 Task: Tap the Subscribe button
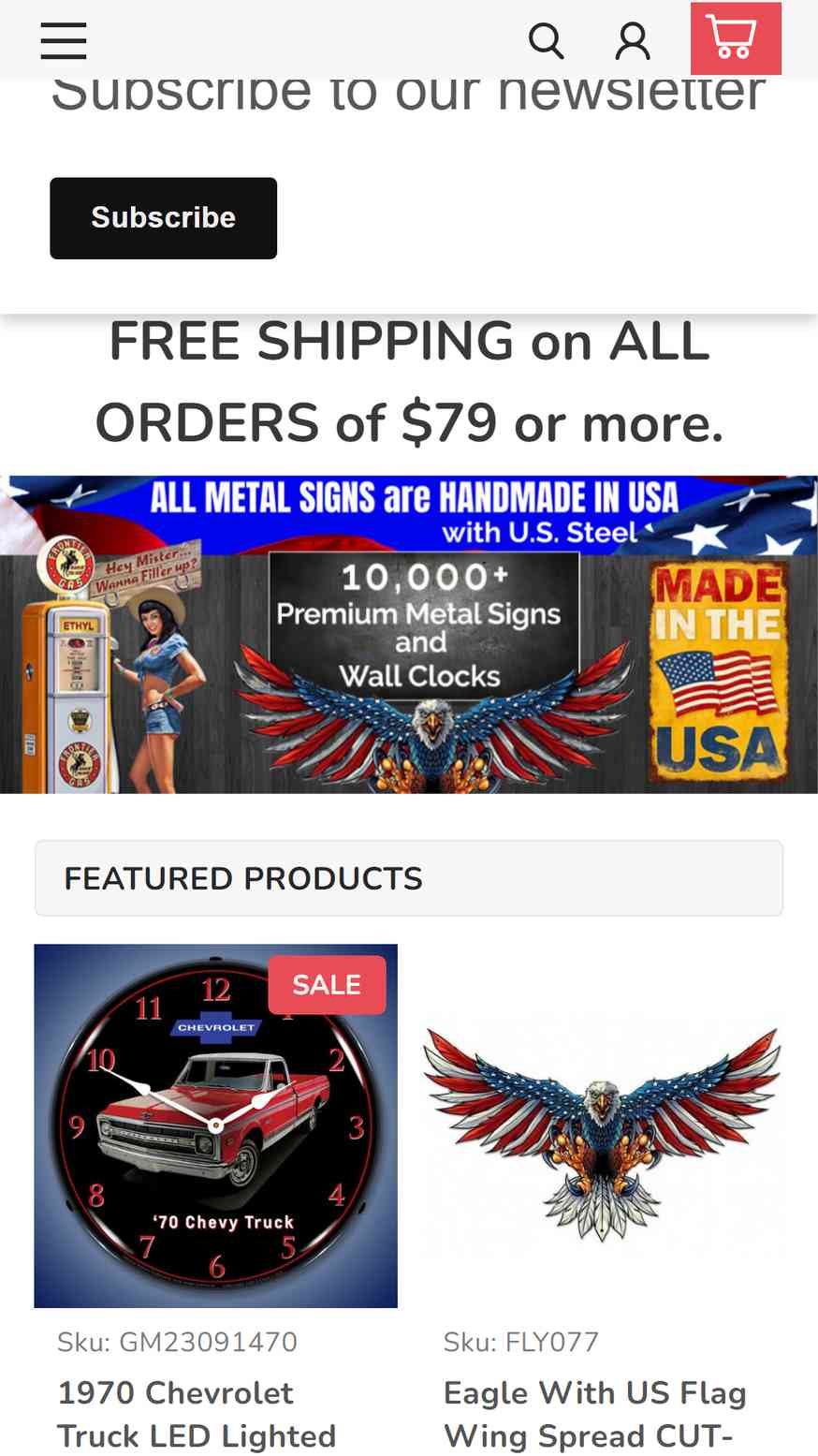[164, 218]
